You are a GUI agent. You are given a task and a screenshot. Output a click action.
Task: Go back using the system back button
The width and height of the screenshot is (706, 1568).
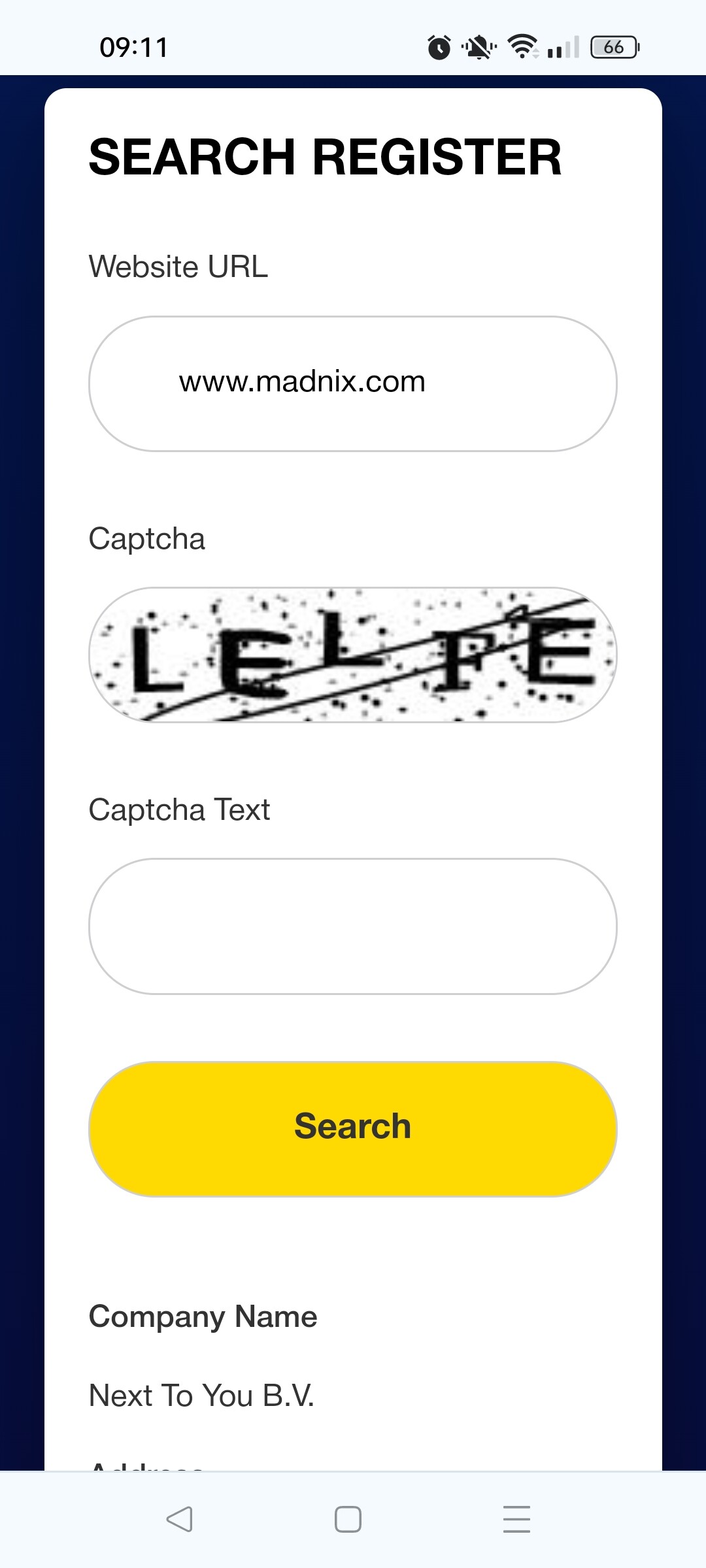179,1519
